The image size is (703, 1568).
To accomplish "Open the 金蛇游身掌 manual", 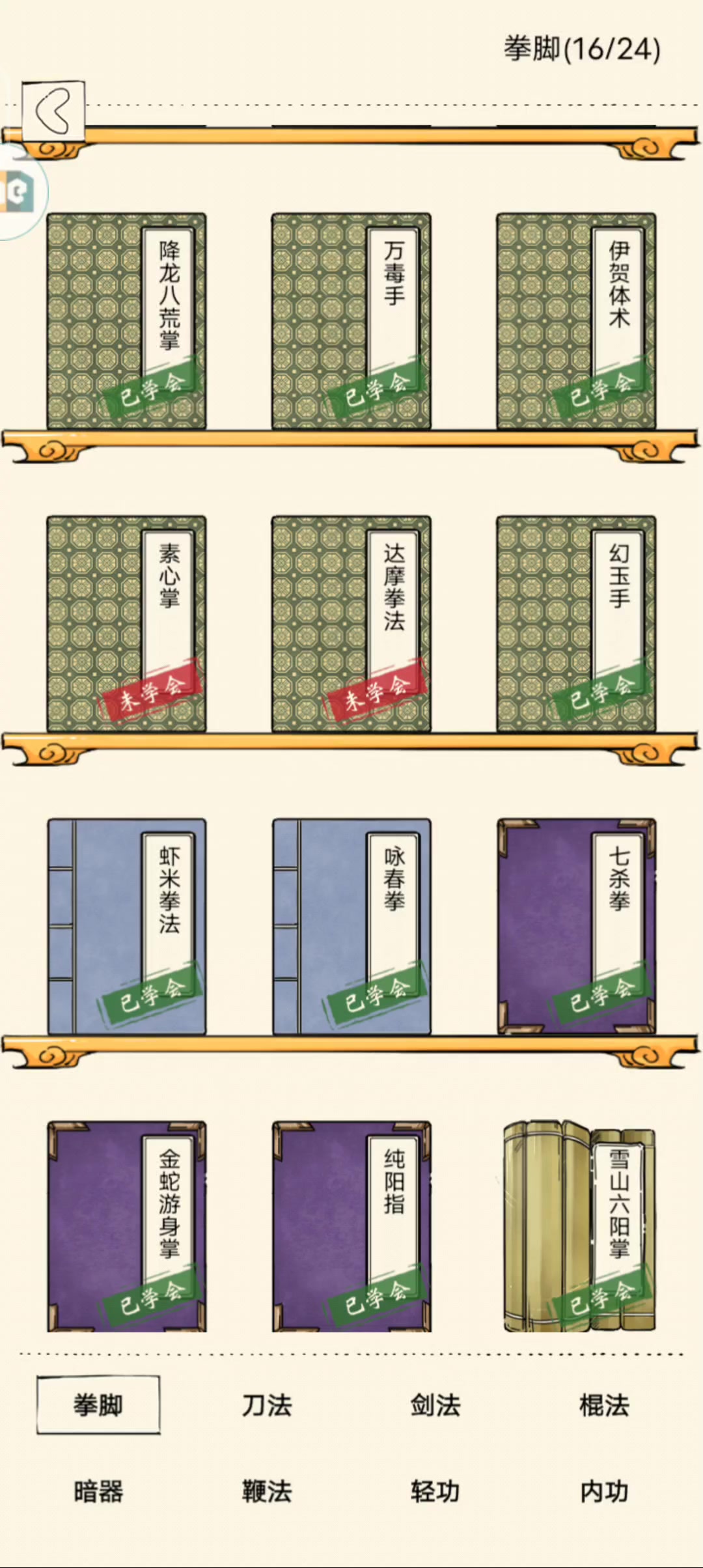I will 126,1226.
